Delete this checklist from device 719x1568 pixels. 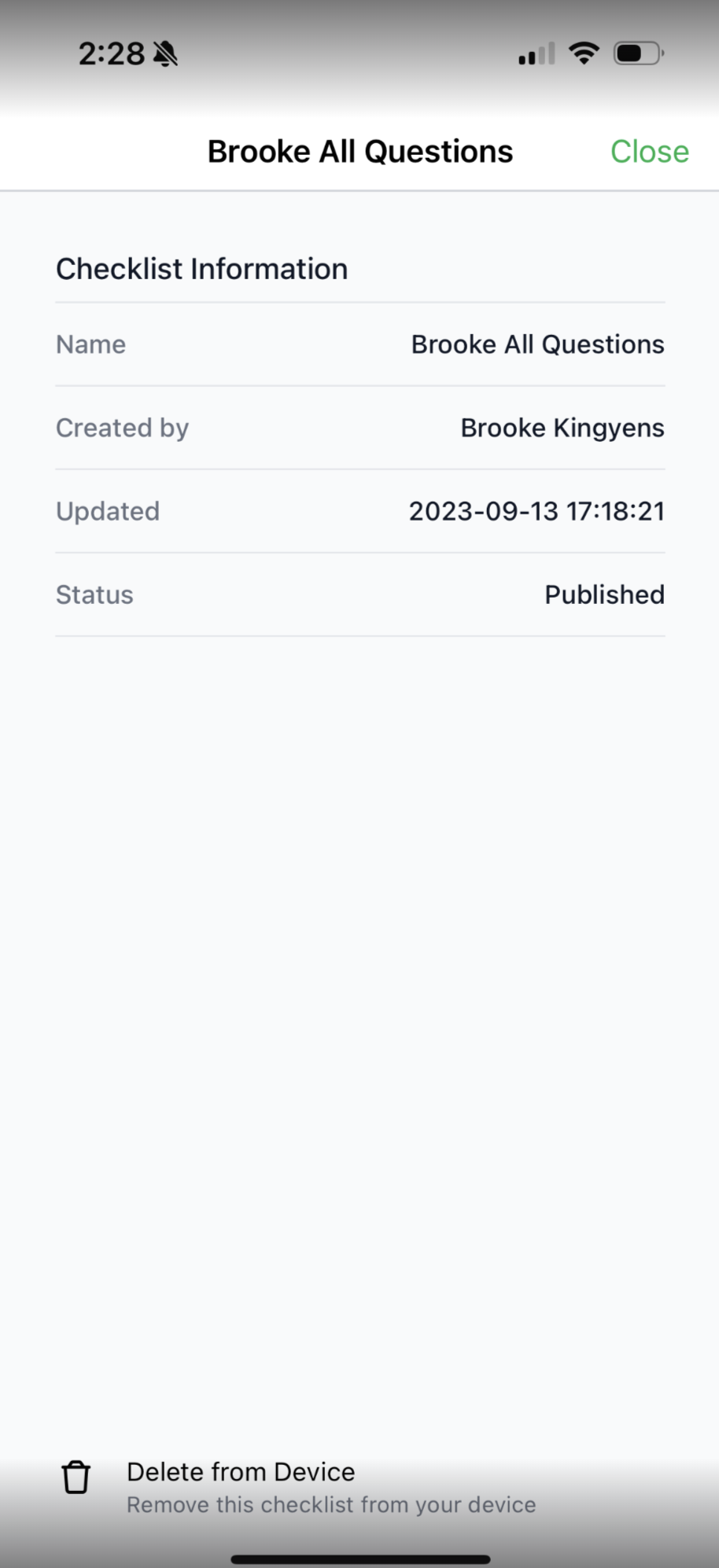tap(241, 1485)
